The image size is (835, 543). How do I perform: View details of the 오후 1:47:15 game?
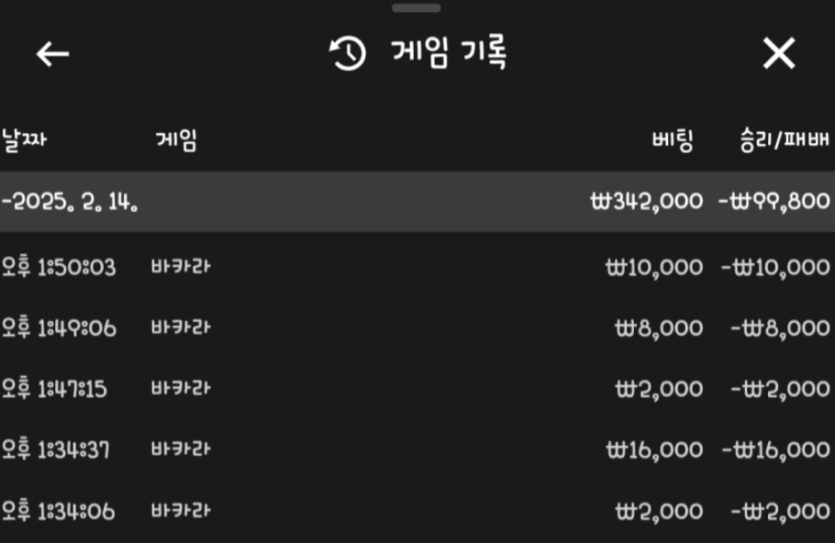417,389
